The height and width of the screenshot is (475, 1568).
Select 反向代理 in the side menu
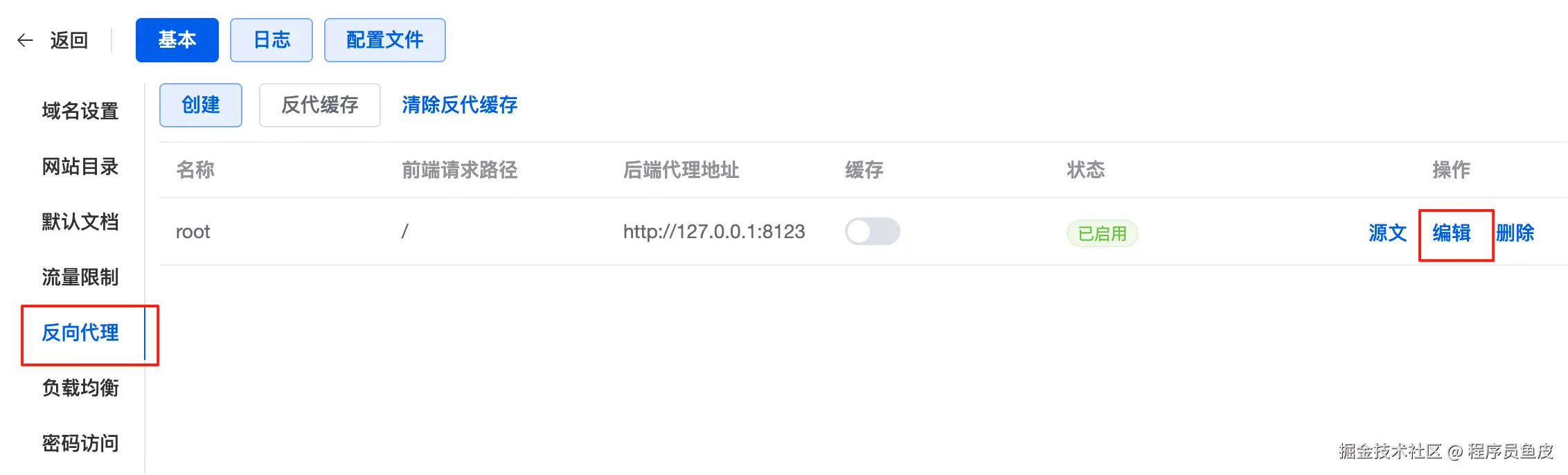[x=80, y=332]
